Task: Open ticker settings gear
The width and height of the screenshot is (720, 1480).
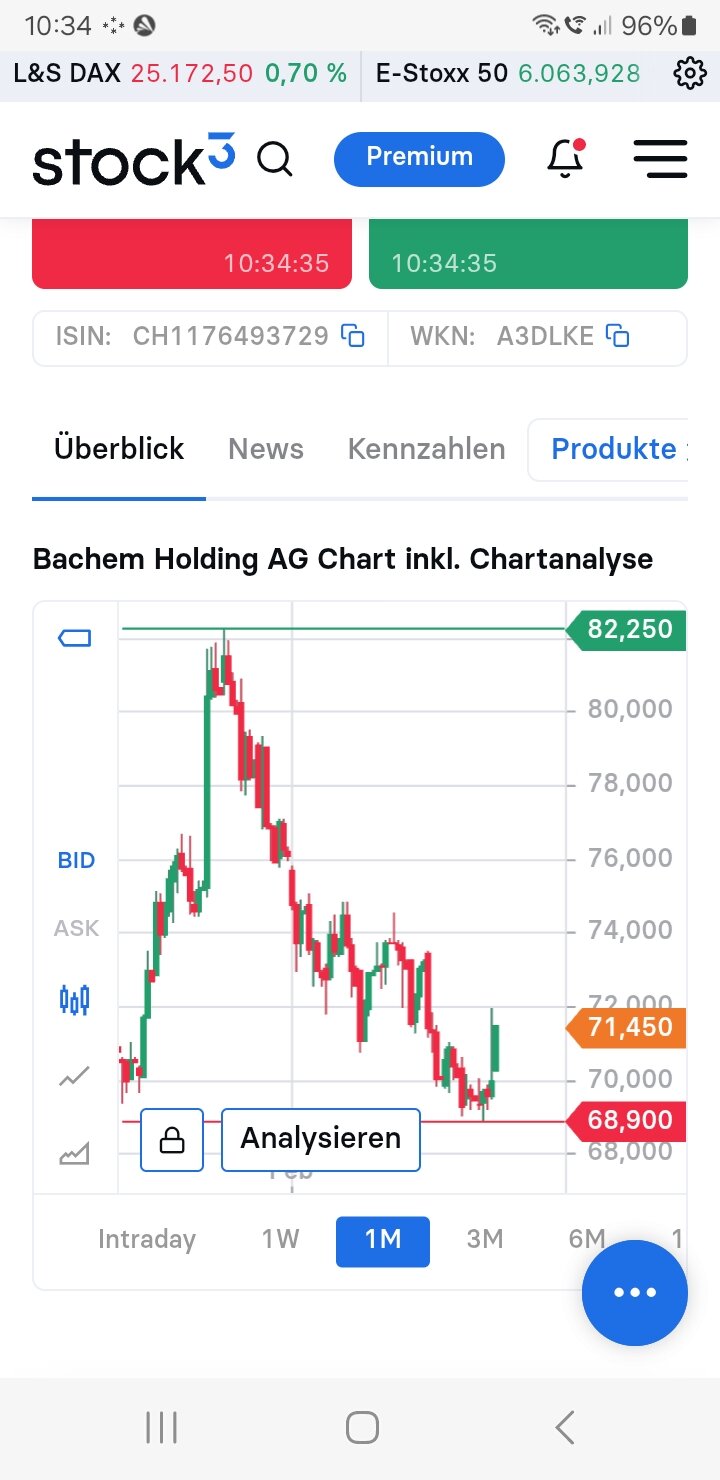Action: click(x=690, y=73)
